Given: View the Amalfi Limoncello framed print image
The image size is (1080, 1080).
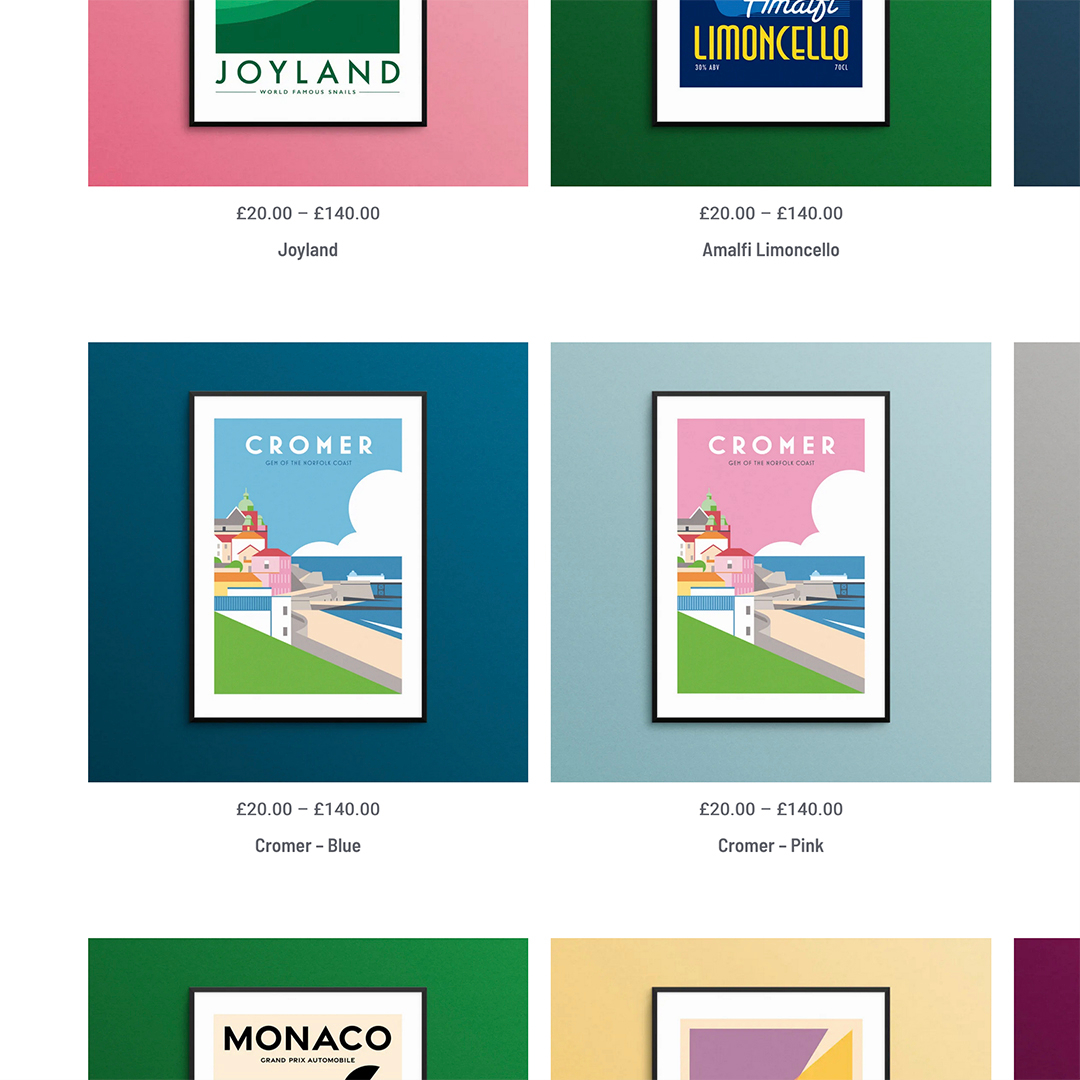Looking at the screenshot, I should [770, 90].
